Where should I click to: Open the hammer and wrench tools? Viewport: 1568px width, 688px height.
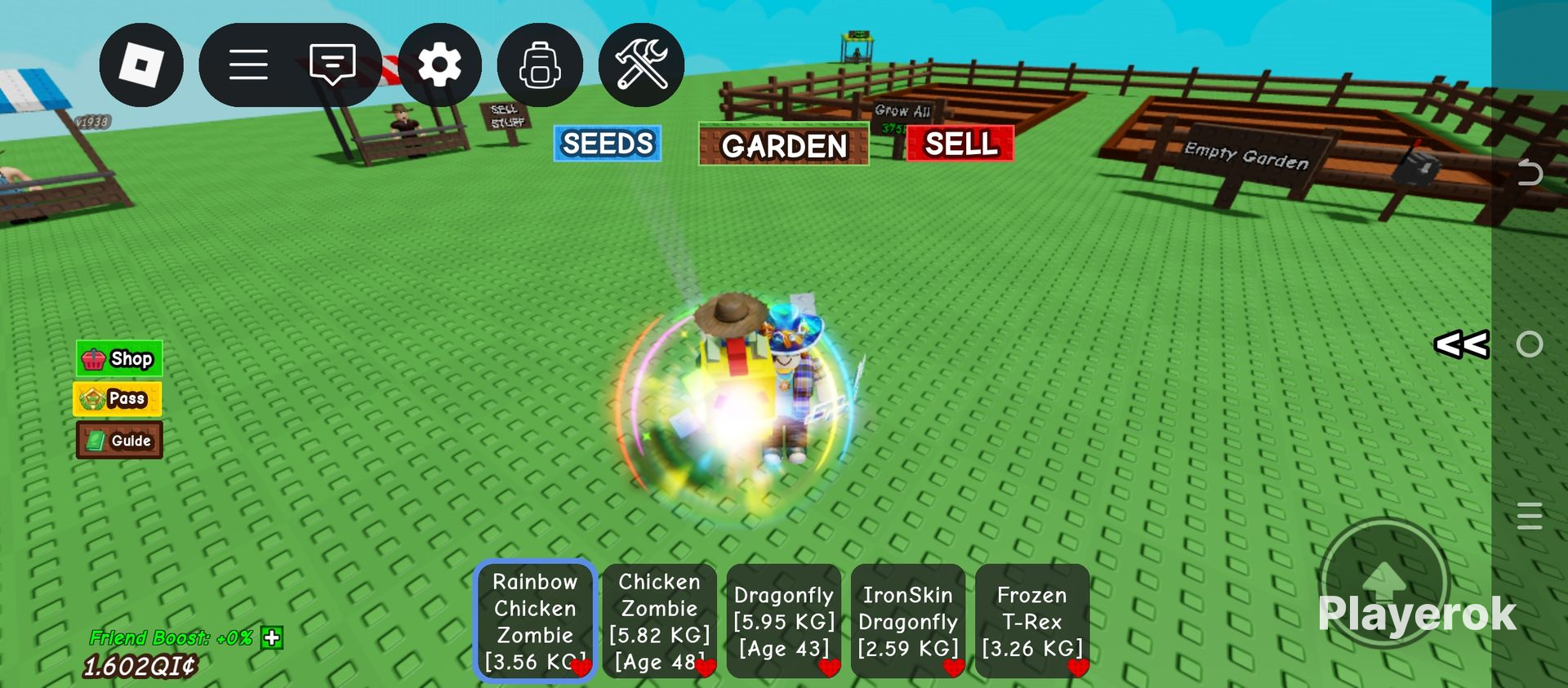(x=641, y=64)
